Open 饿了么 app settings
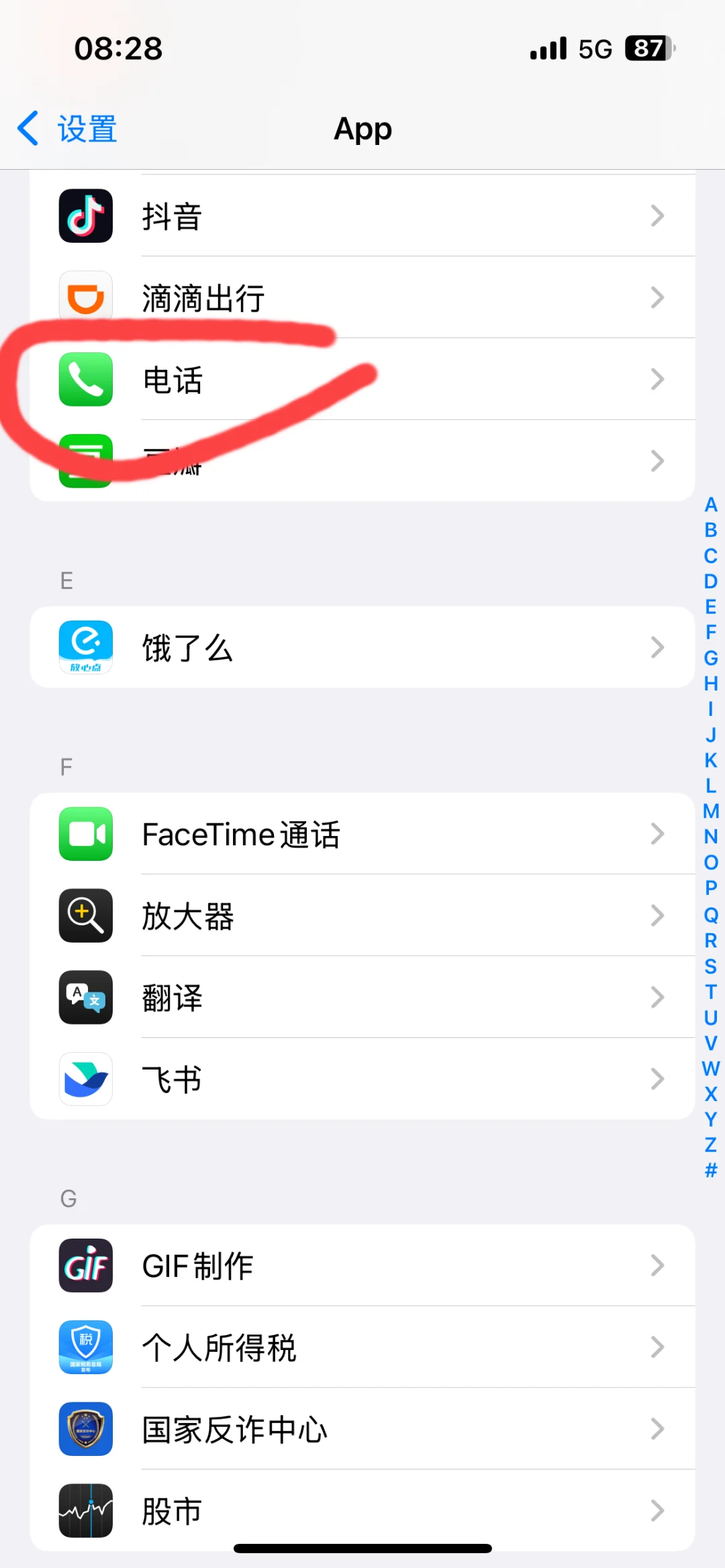 tap(362, 647)
